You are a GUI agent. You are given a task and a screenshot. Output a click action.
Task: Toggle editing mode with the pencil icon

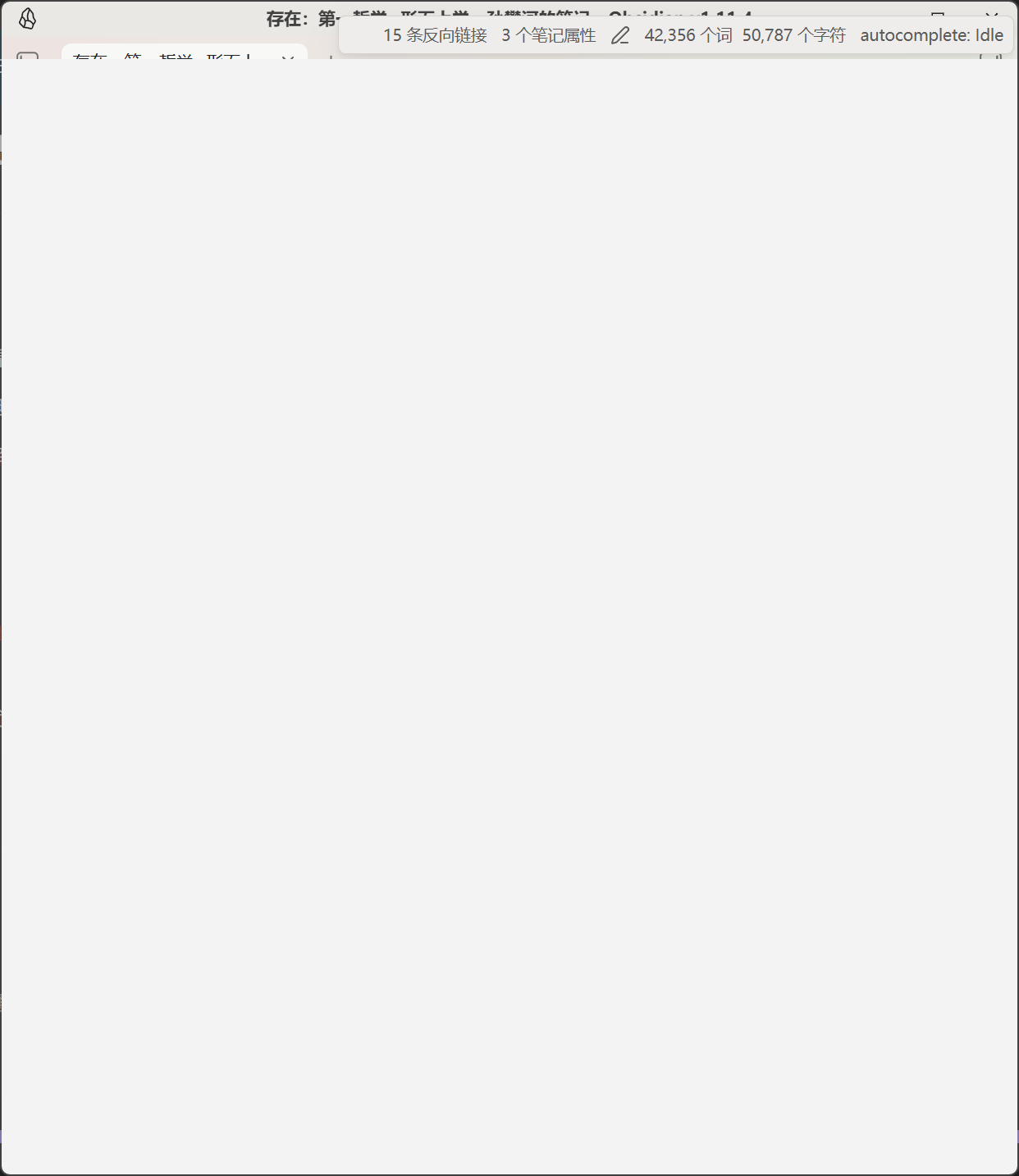[620, 35]
